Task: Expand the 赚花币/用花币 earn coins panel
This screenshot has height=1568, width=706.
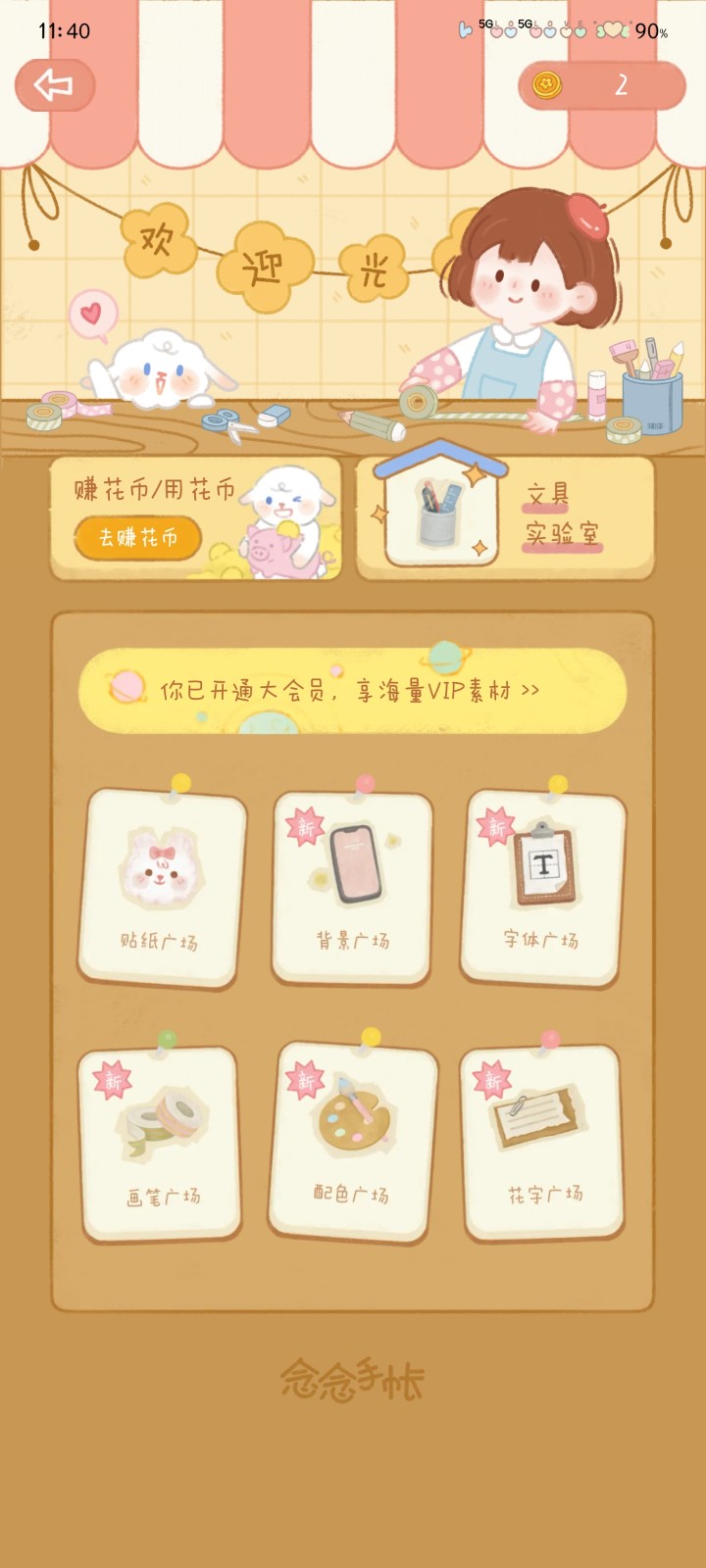Action: [x=137, y=539]
